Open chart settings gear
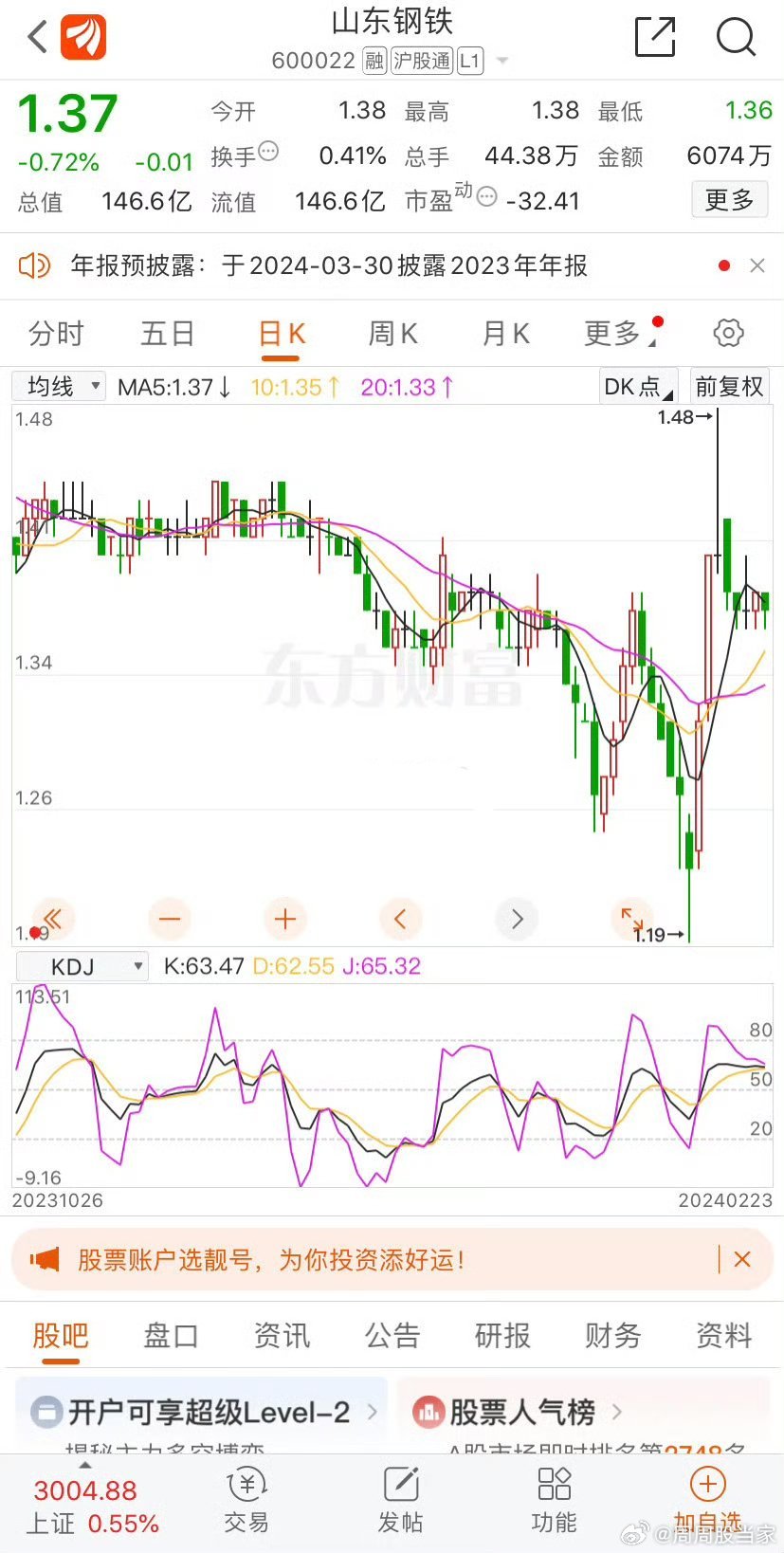Viewport: 784px width, 1553px height. (728, 333)
